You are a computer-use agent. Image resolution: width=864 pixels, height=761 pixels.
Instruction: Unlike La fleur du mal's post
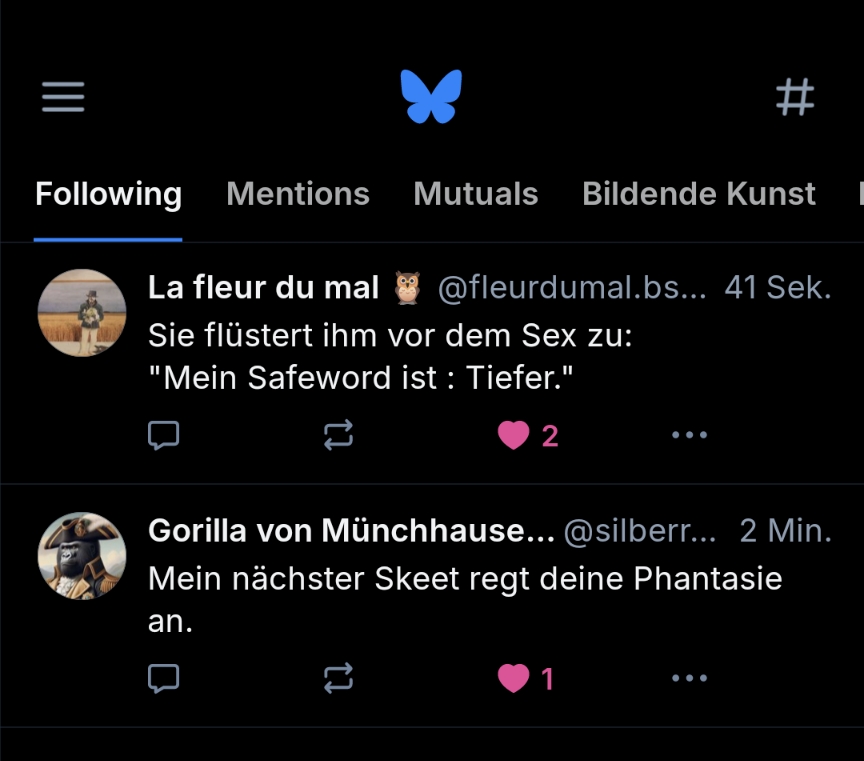click(514, 435)
